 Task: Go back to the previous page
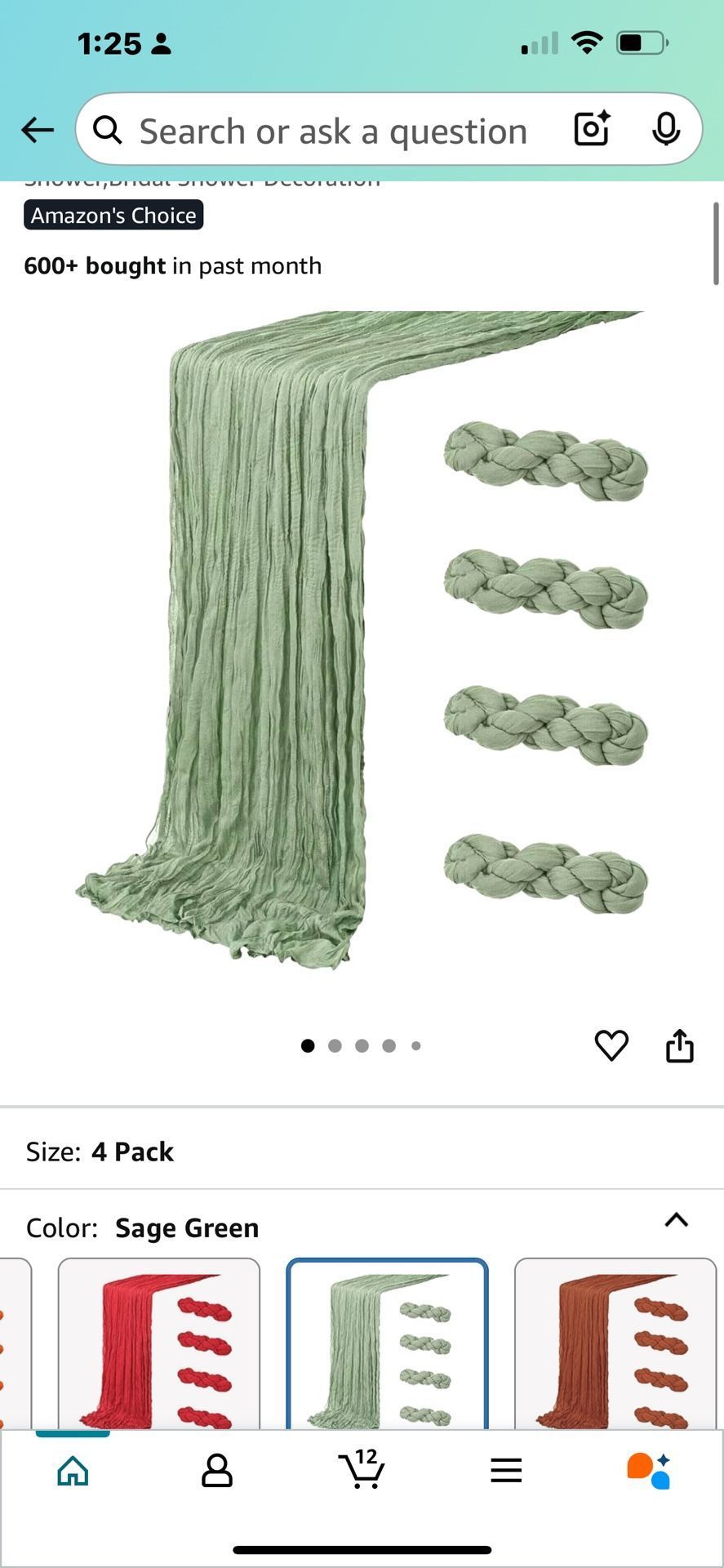(x=38, y=130)
